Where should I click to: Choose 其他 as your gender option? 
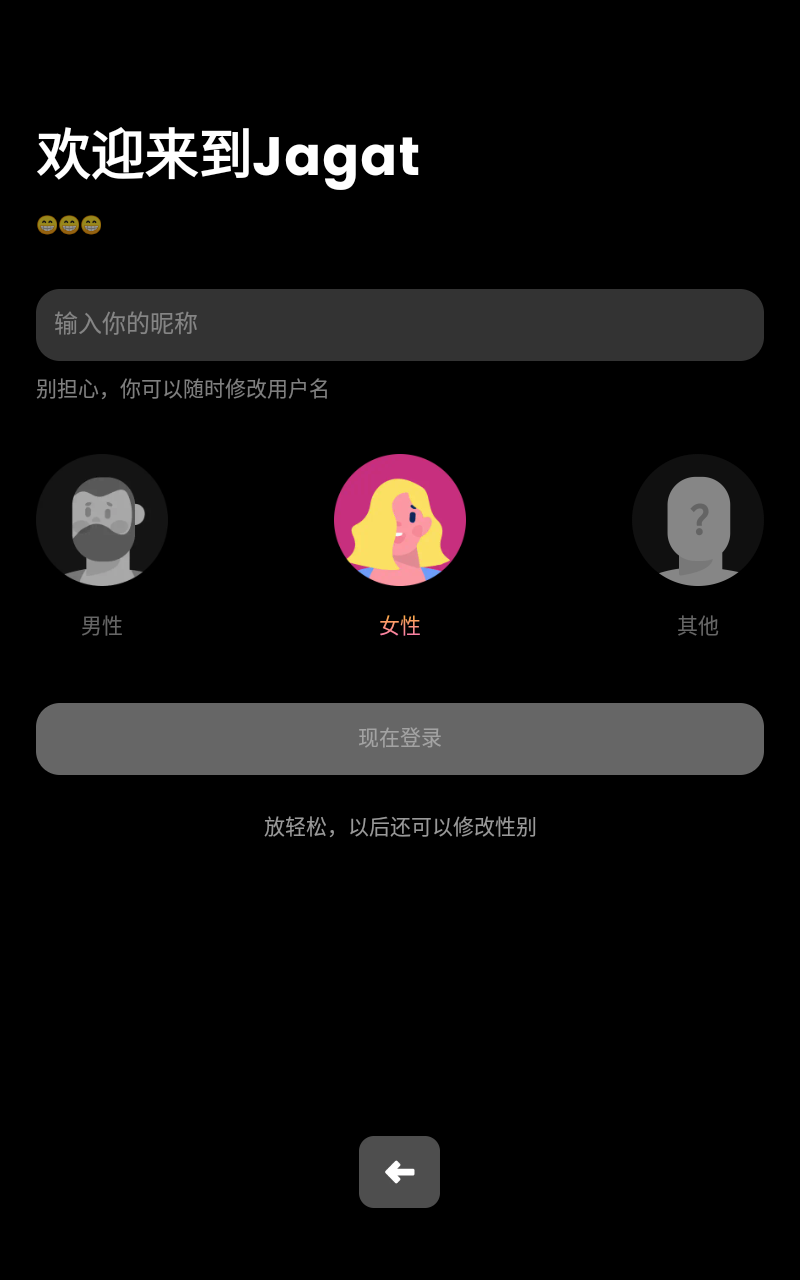click(x=698, y=626)
